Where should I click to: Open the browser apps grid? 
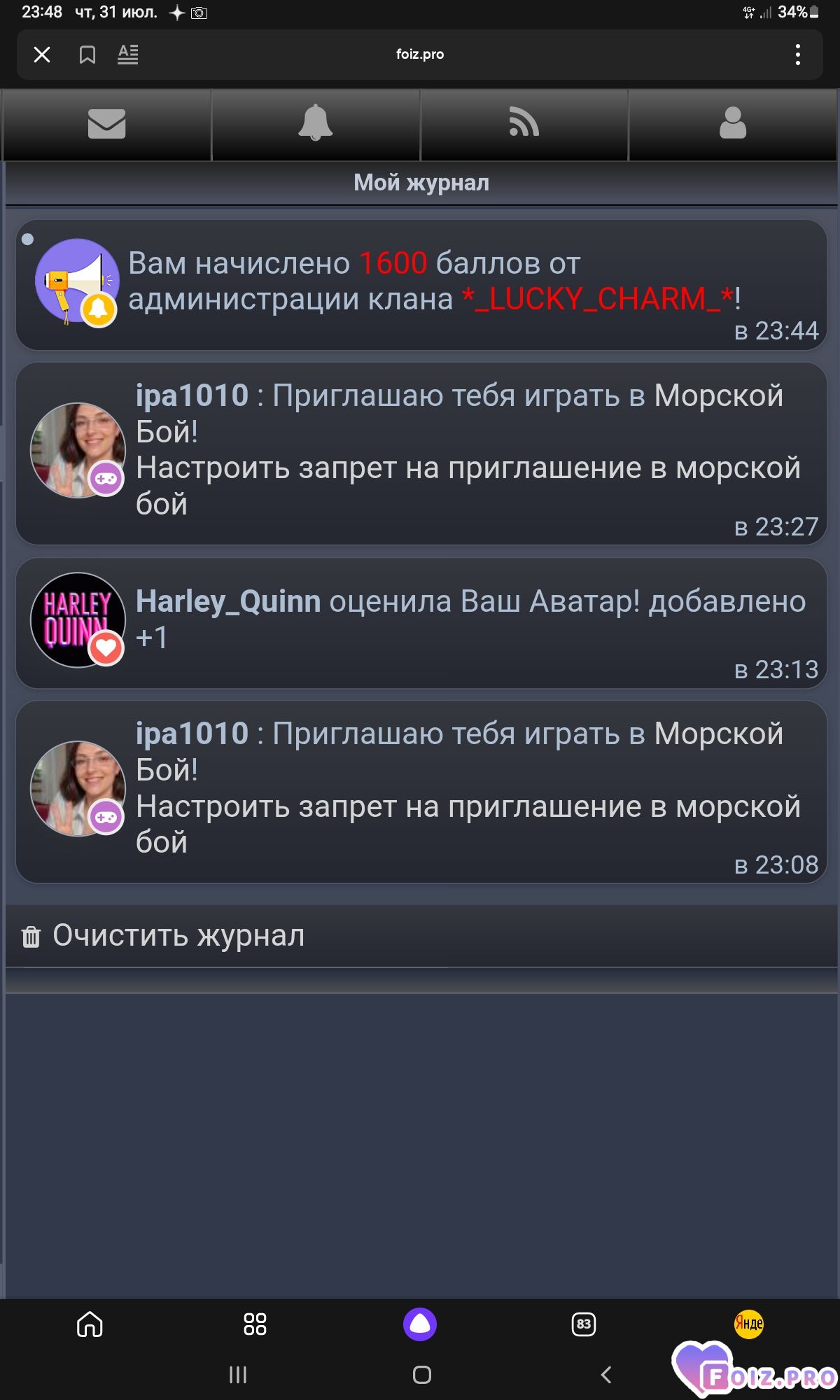(x=255, y=1324)
